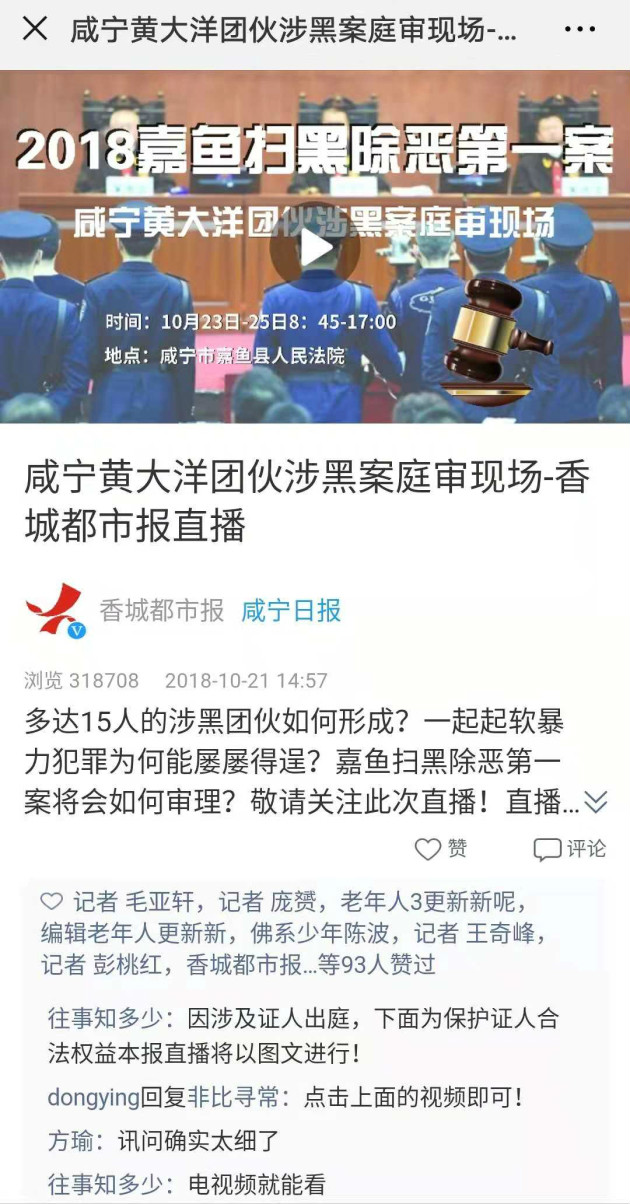Open dongying's profile from the reply
The image size is (630, 1204).
tap(93, 1097)
